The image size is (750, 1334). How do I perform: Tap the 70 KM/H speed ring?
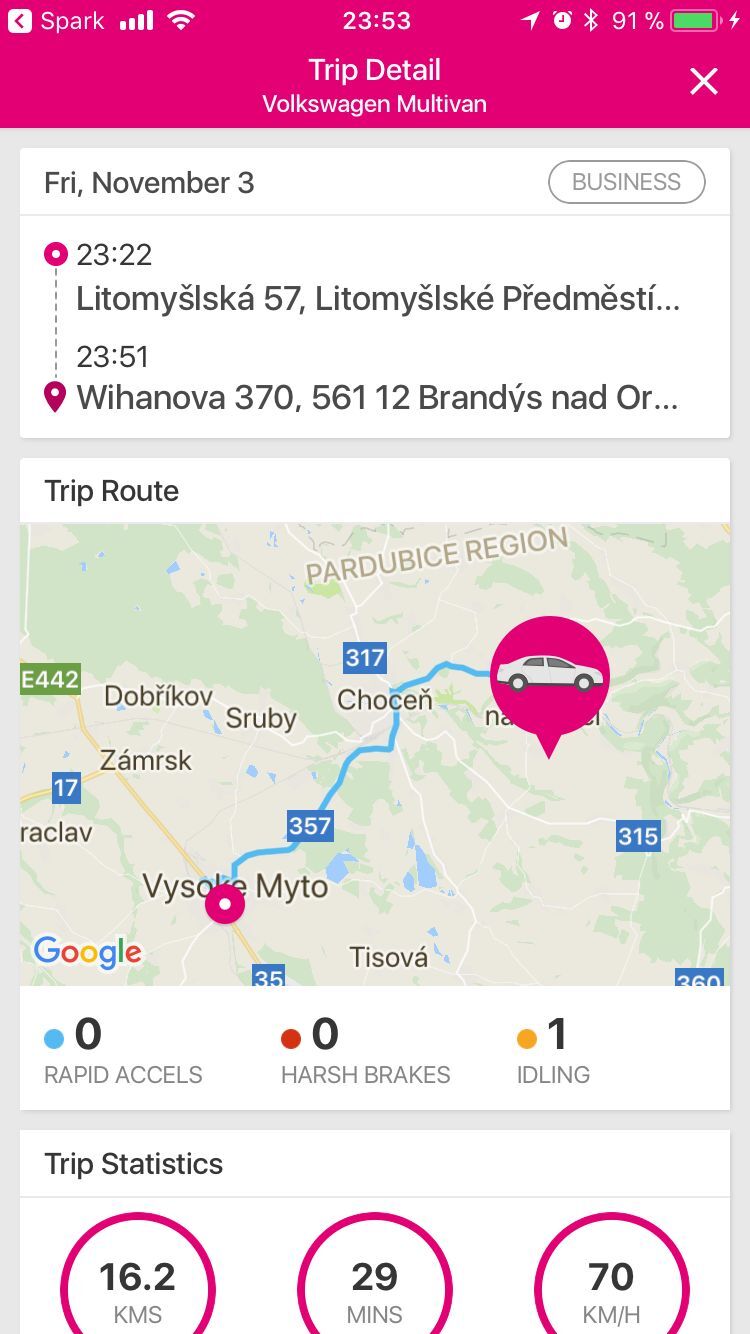click(x=611, y=1281)
